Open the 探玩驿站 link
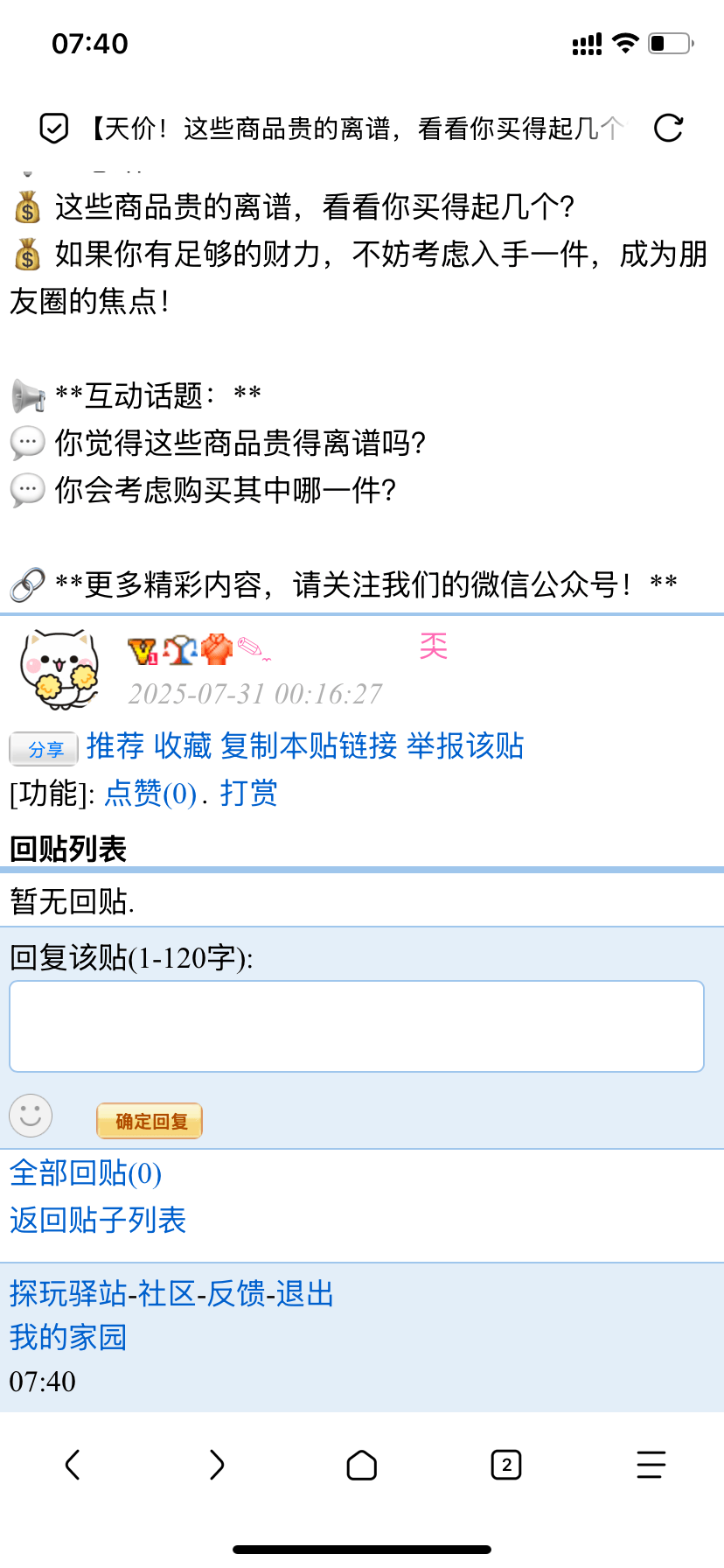 pos(67,1294)
